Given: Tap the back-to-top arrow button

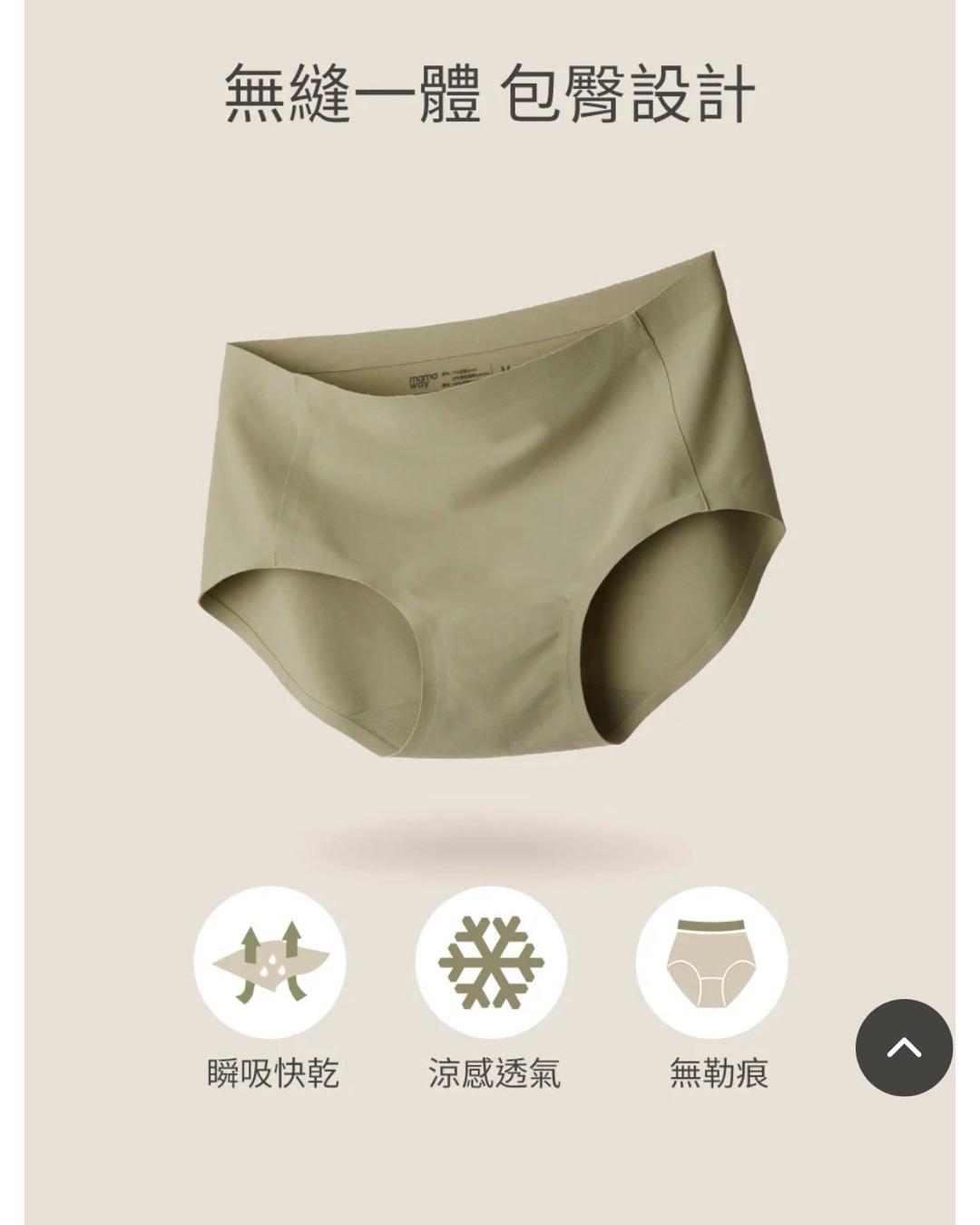Looking at the screenshot, I should click(x=904, y=1047).
